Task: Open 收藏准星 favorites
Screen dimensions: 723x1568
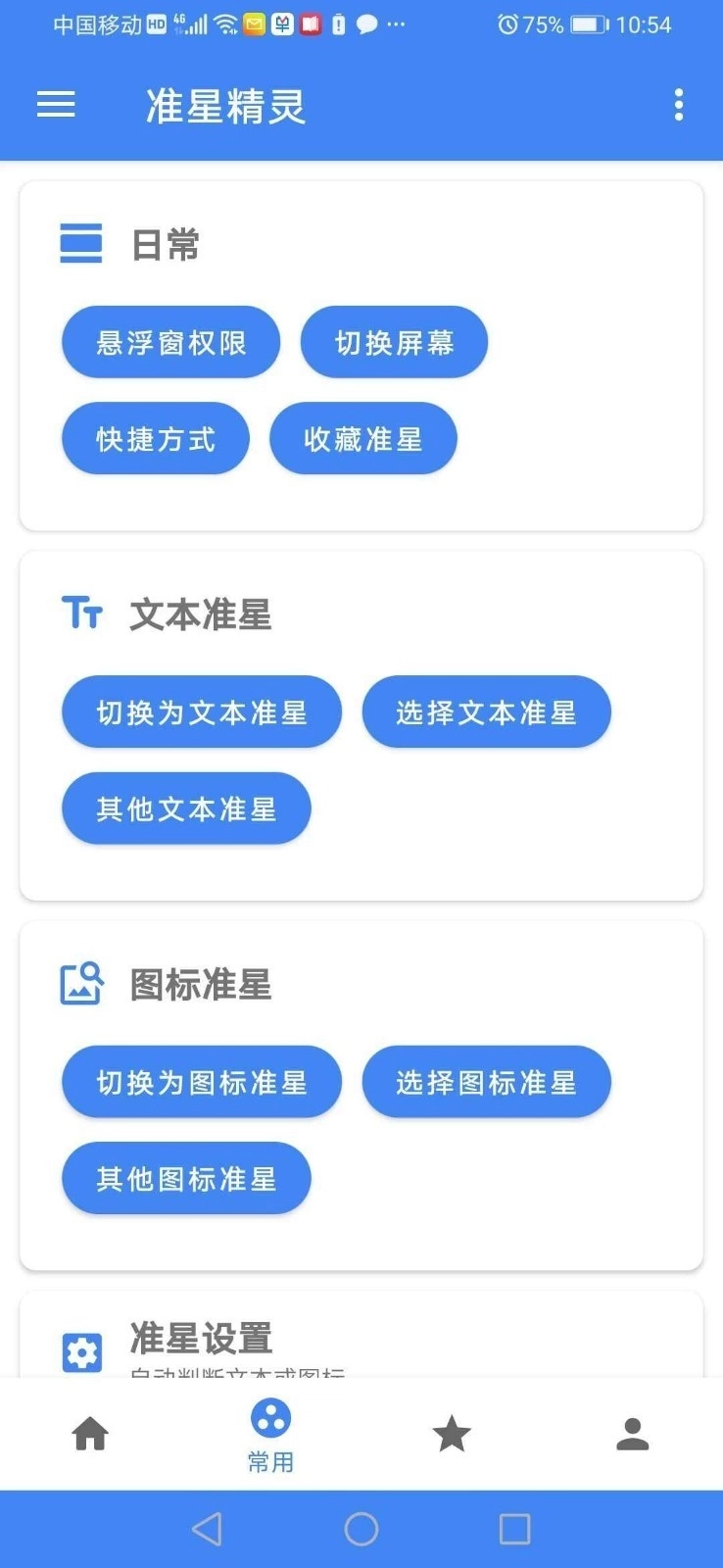Action: coord(362,438)
